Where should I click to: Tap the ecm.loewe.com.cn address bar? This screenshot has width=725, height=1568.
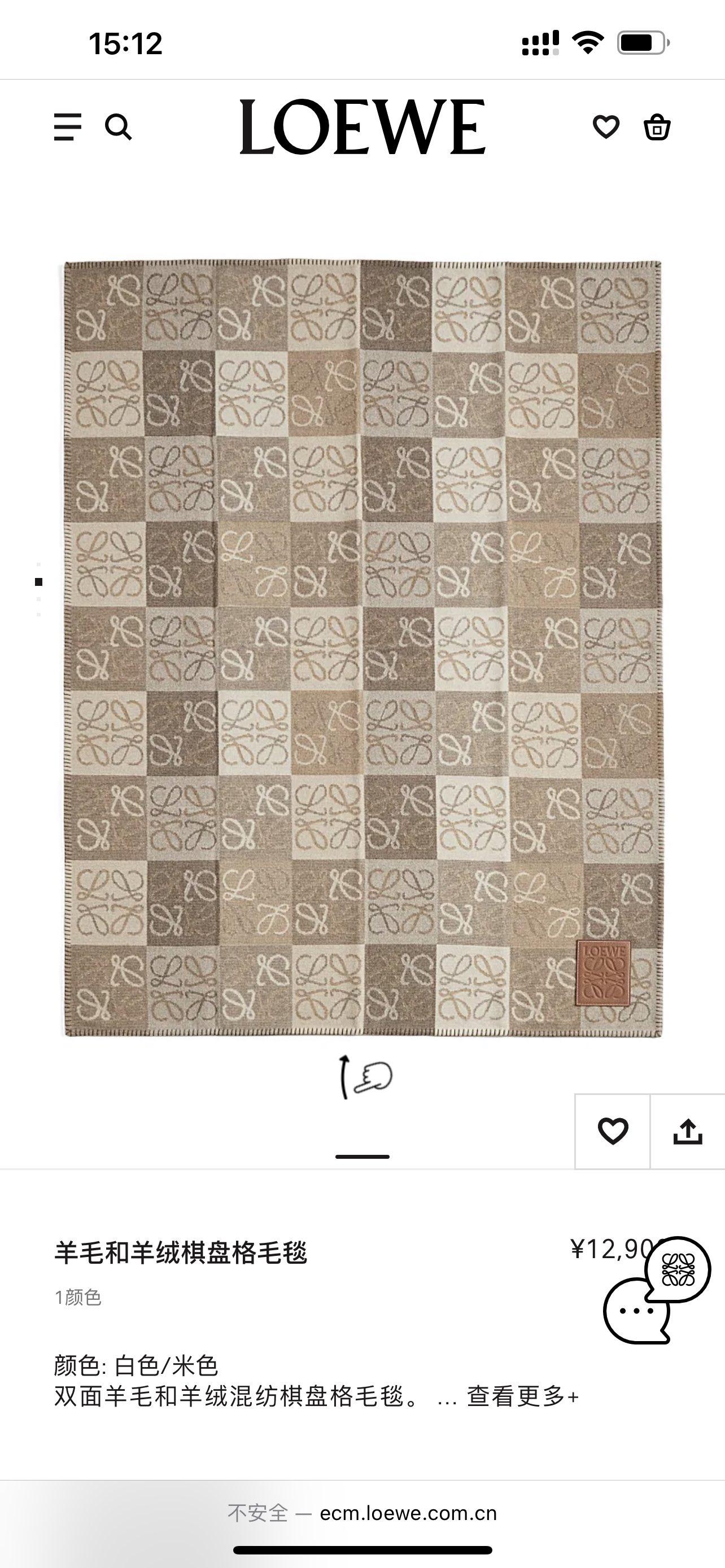tap(408, 1513)
